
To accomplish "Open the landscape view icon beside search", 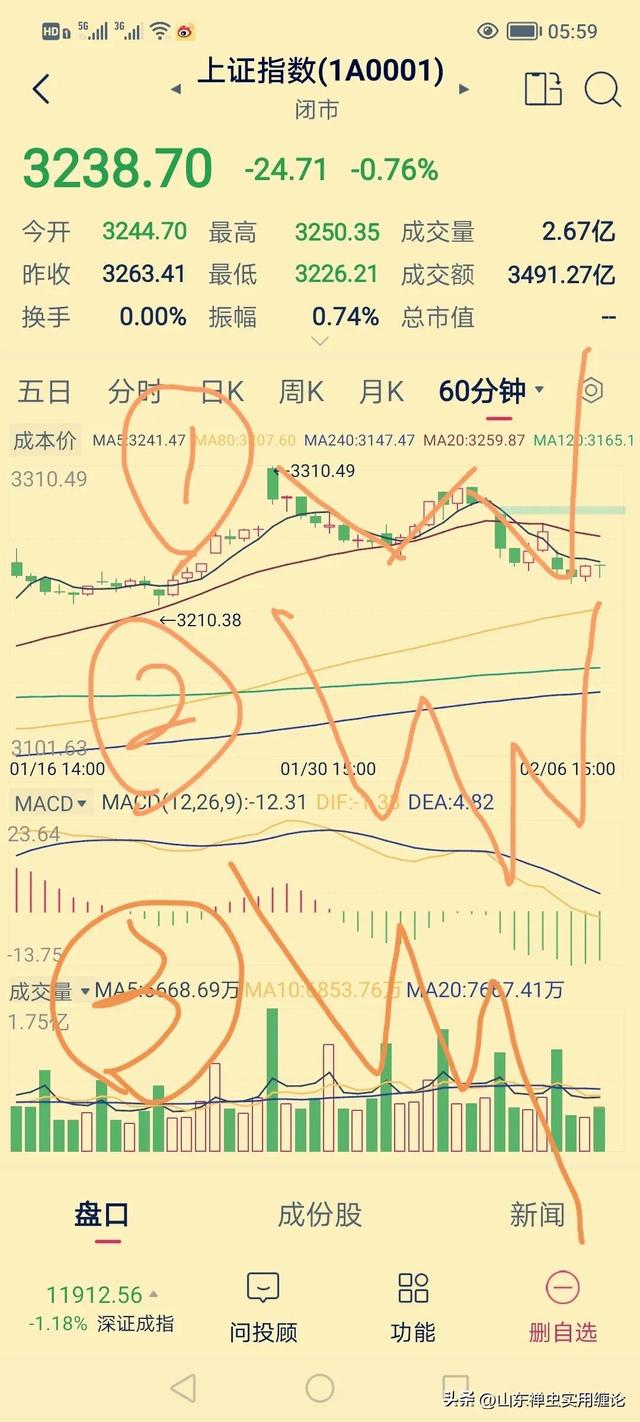I will click(543, 89).
